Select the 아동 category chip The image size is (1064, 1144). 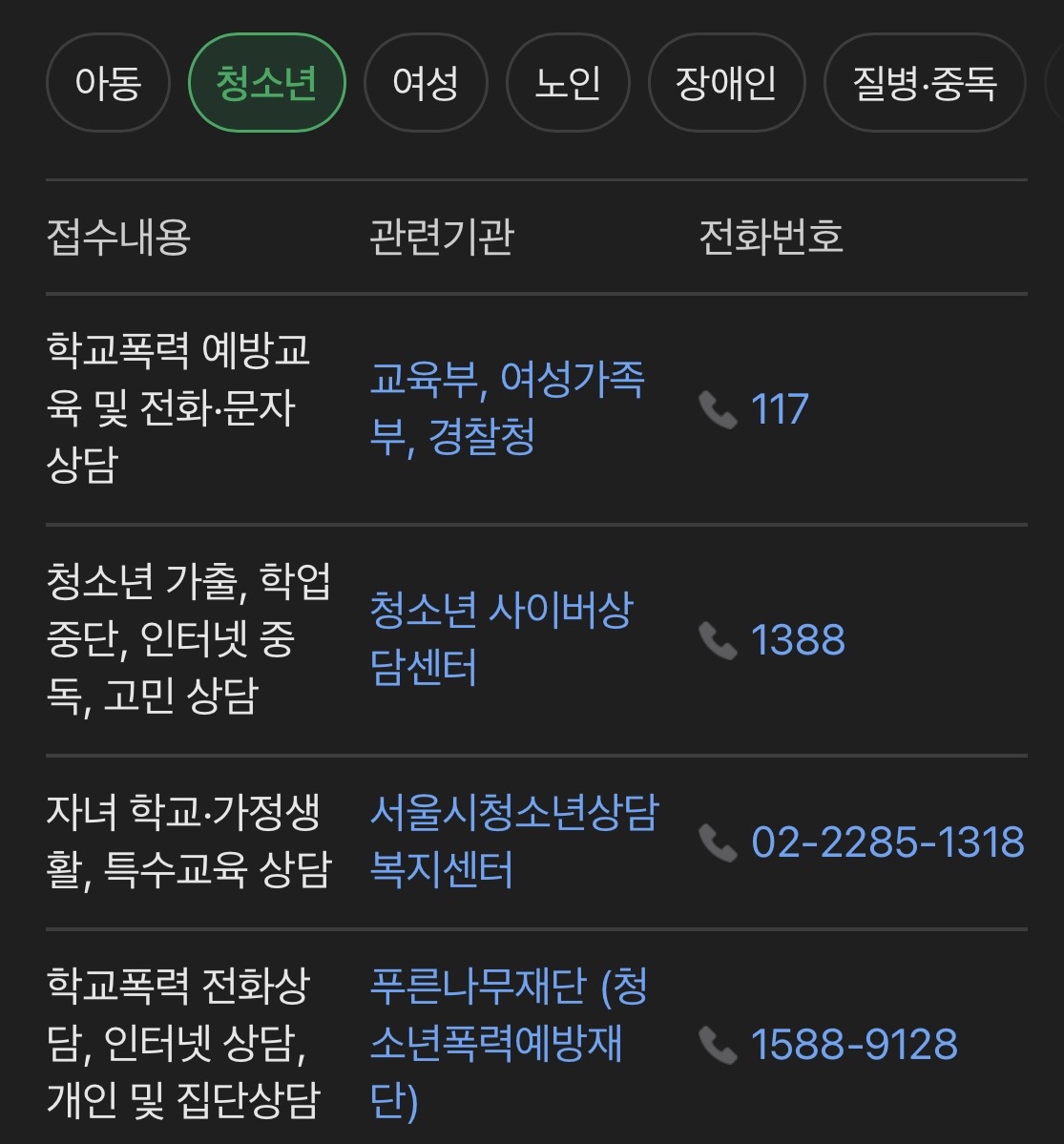pyautogui.click(x=108, y=83)
